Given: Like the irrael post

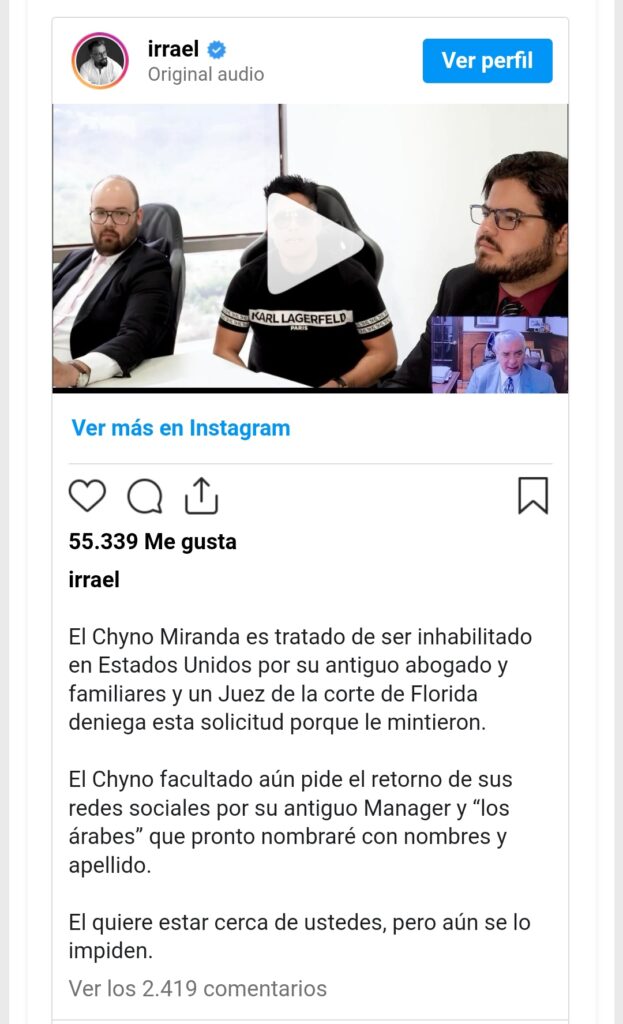Looking at the screenshot, I should (87, 496).
